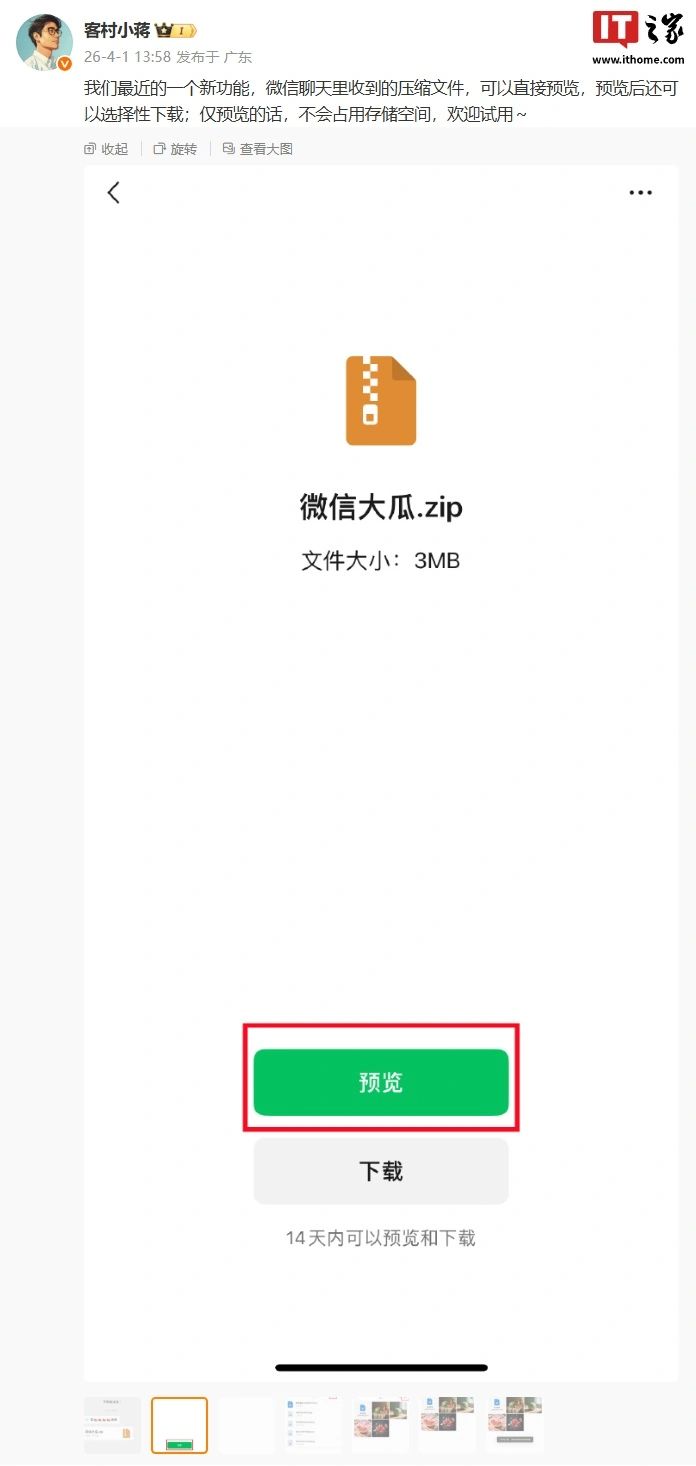Show the third blank white thumbnail
696x1466 pixels.
(x=246, y=1425)
